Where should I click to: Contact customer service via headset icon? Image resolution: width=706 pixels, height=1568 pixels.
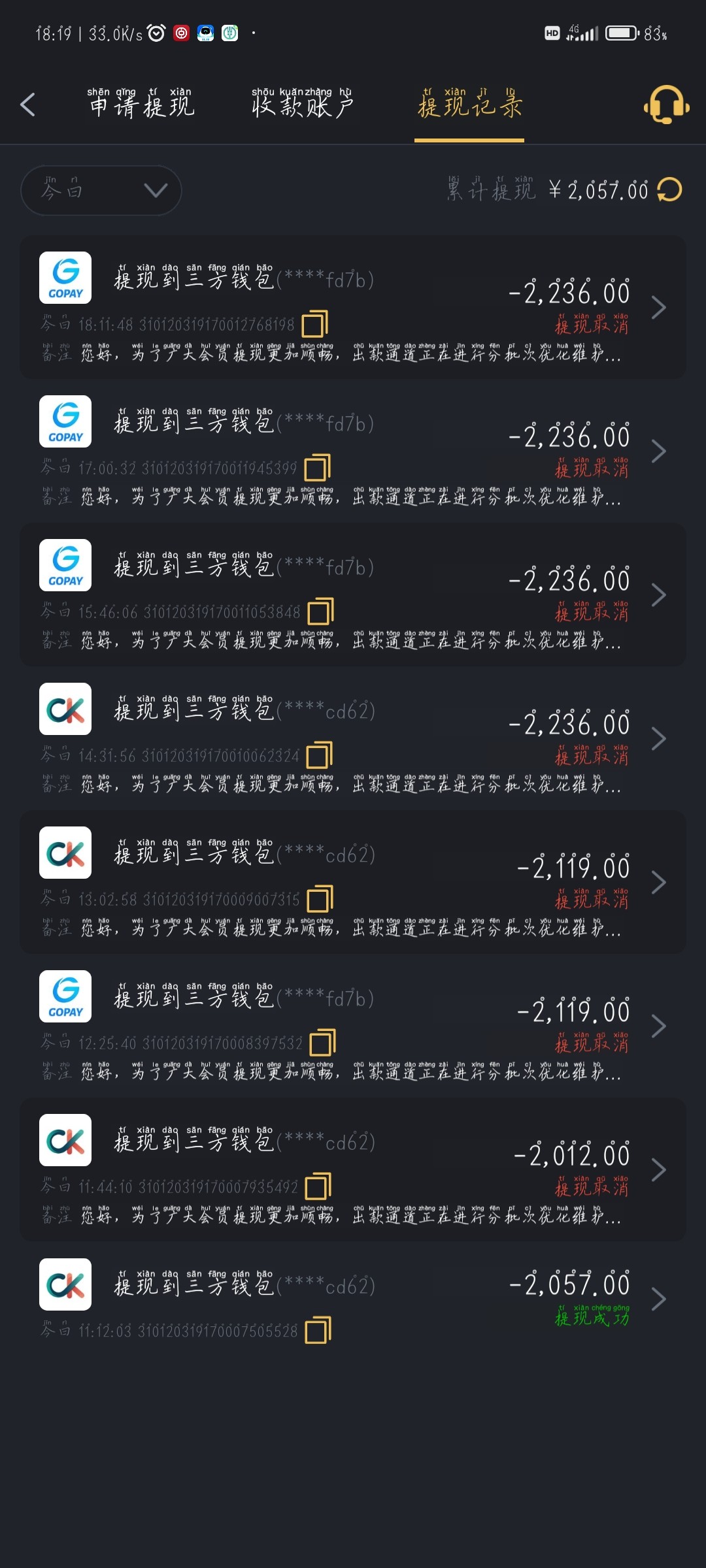[x=666, y=105]
